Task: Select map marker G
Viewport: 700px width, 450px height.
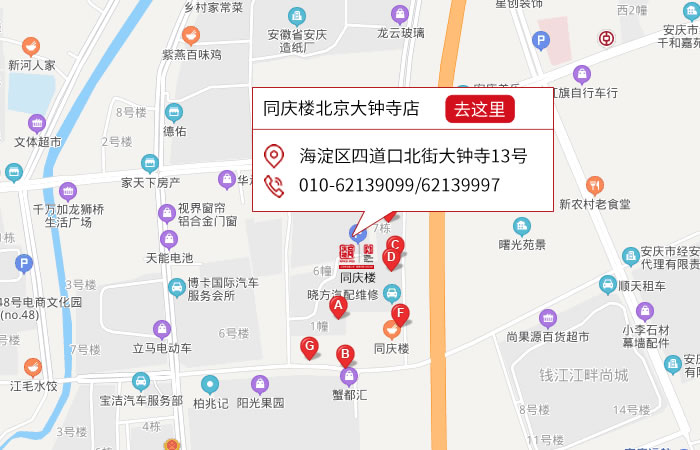Action: coord(310,346)
